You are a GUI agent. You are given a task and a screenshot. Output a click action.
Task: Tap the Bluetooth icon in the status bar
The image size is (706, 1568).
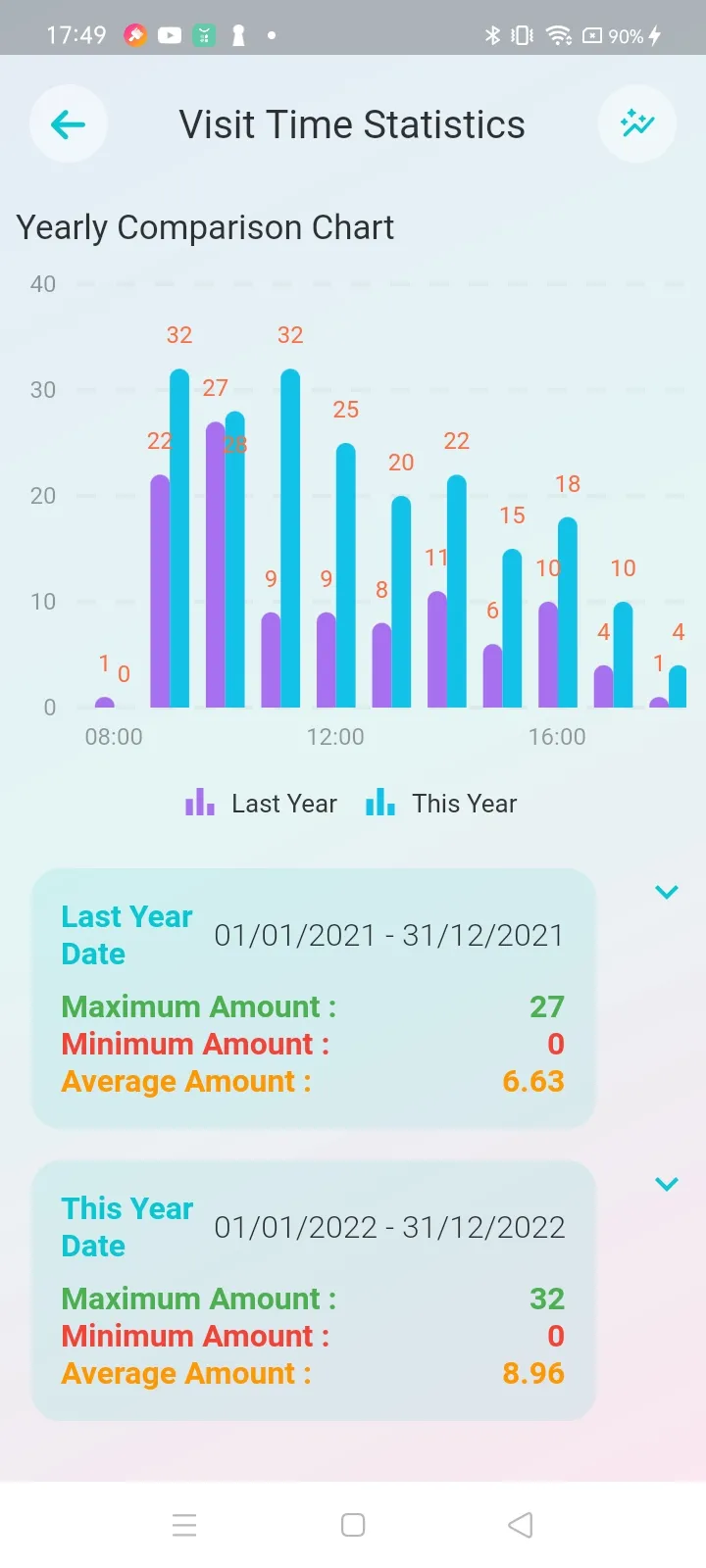(492, 33)
